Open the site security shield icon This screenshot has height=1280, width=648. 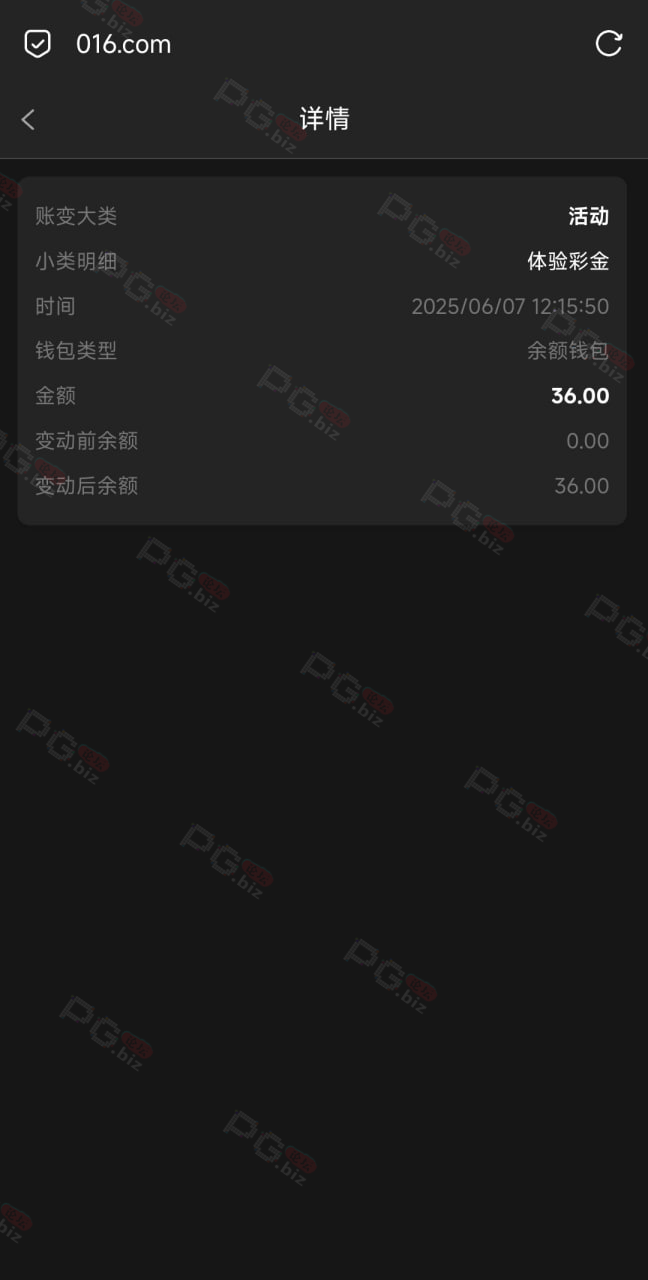click(37, 44)
